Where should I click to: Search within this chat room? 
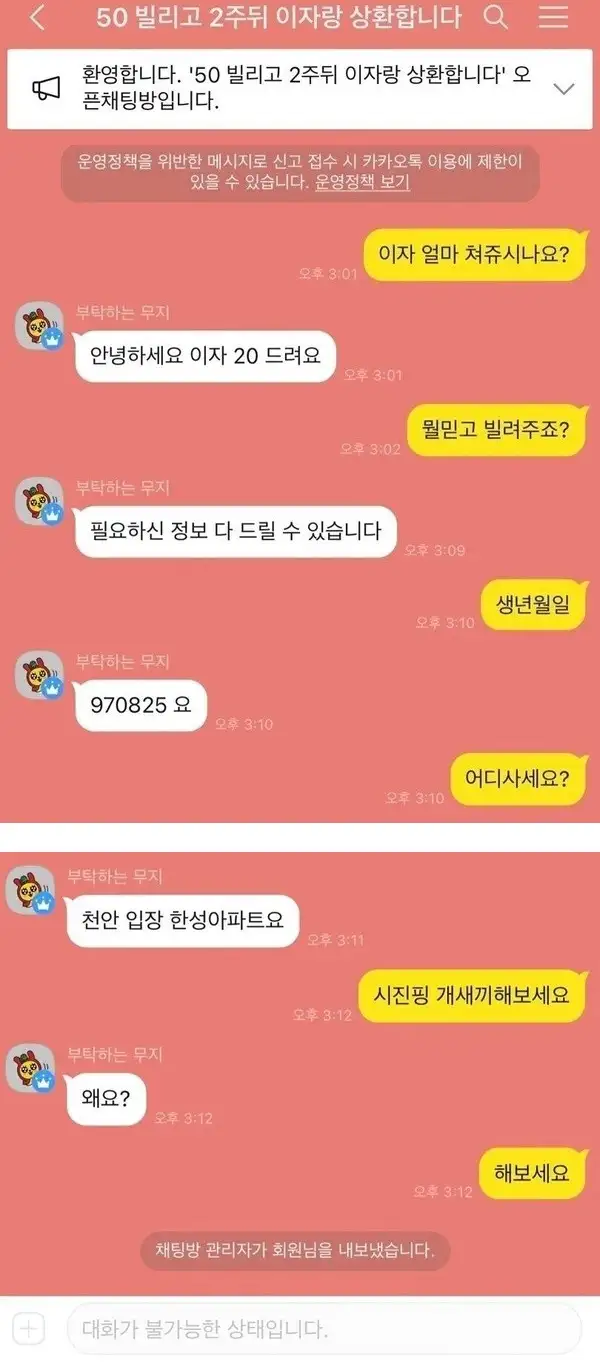pos(495,17)
